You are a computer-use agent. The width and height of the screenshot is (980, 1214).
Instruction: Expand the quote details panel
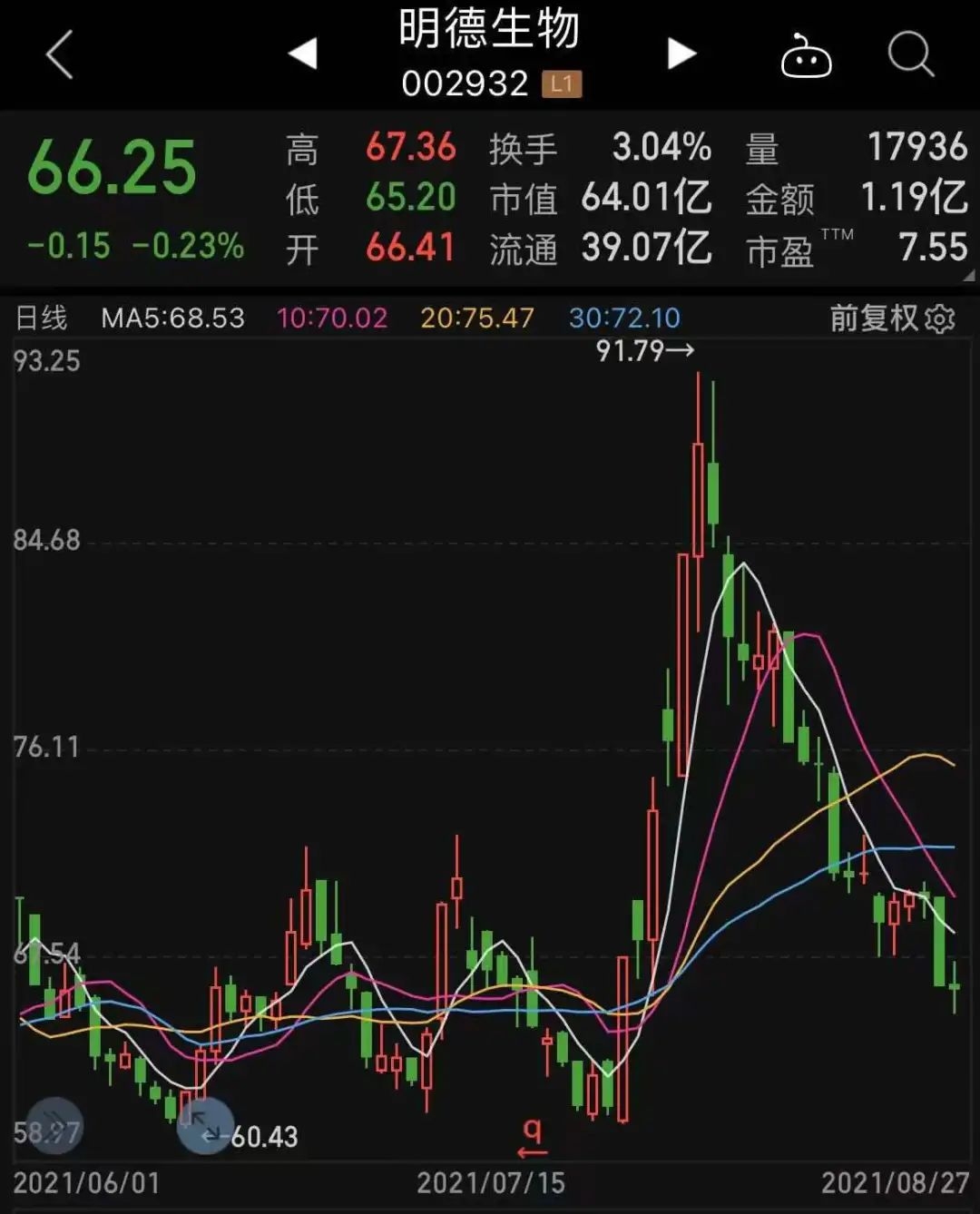pos(967,275)
